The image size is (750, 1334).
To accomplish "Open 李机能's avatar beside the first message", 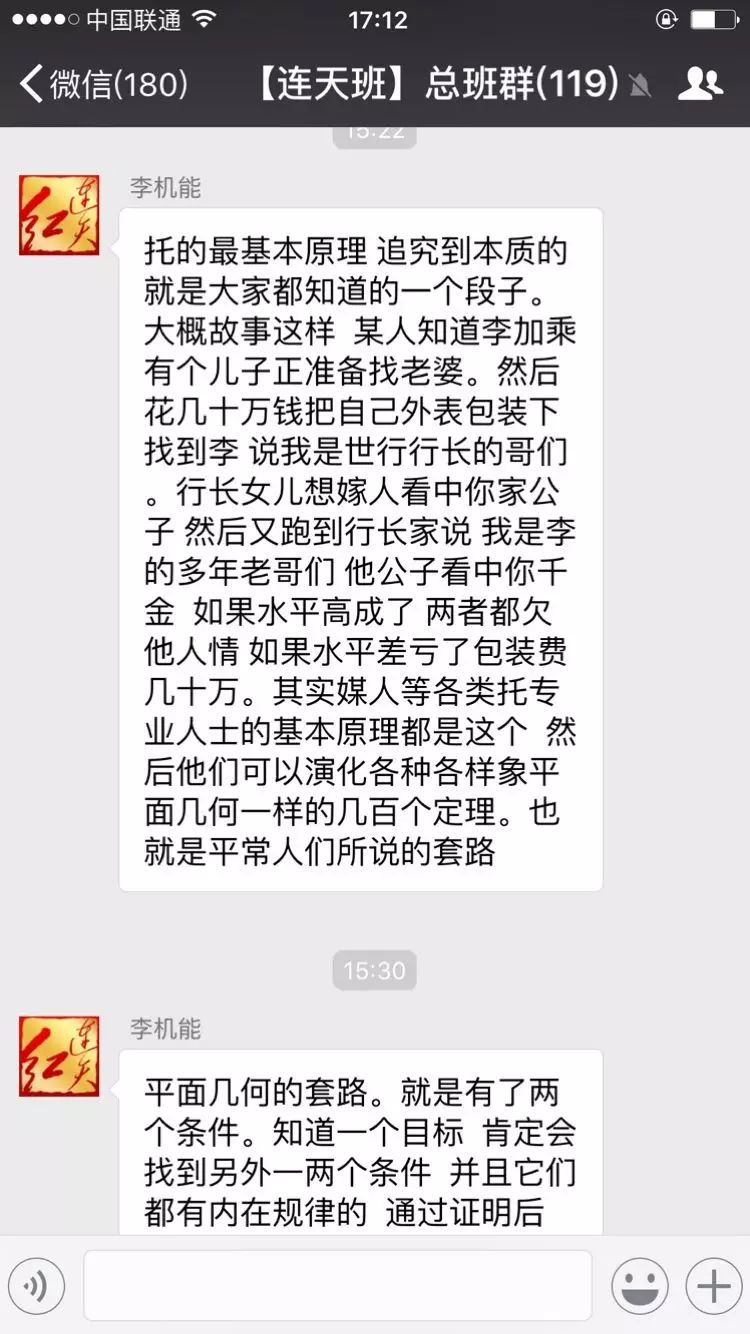I will (59, 215).
